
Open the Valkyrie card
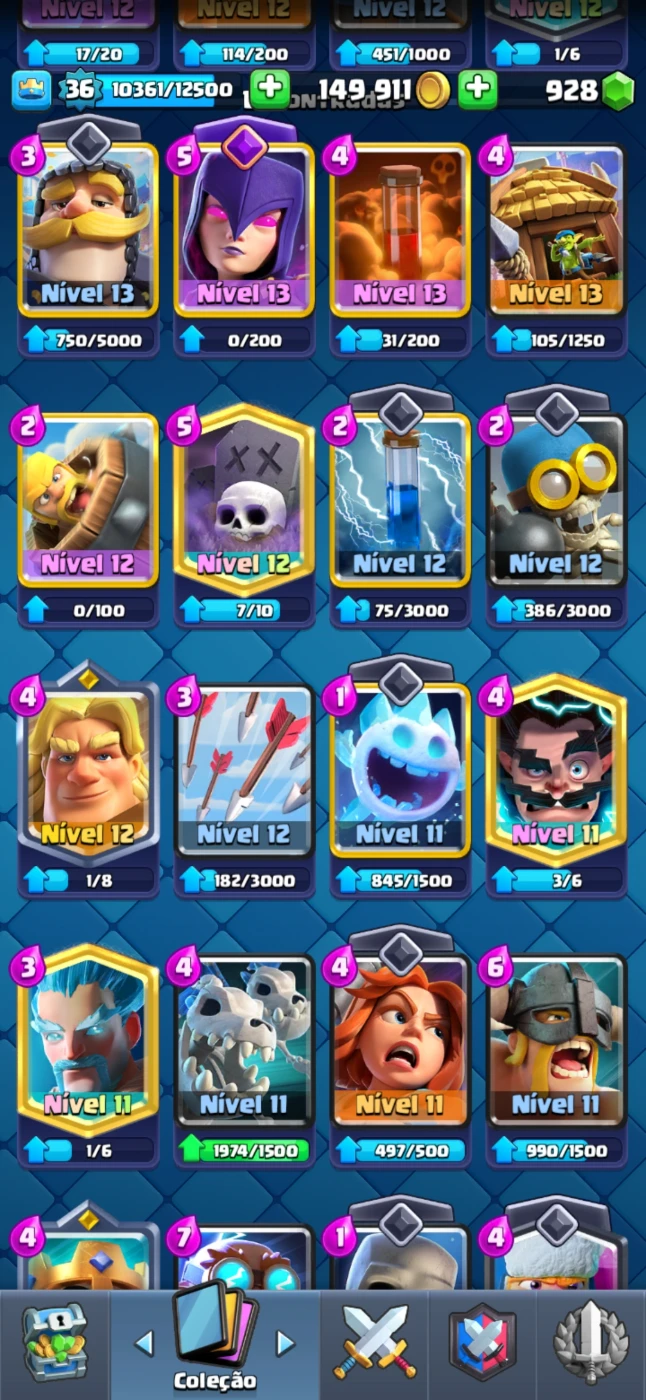[400, 1040]
